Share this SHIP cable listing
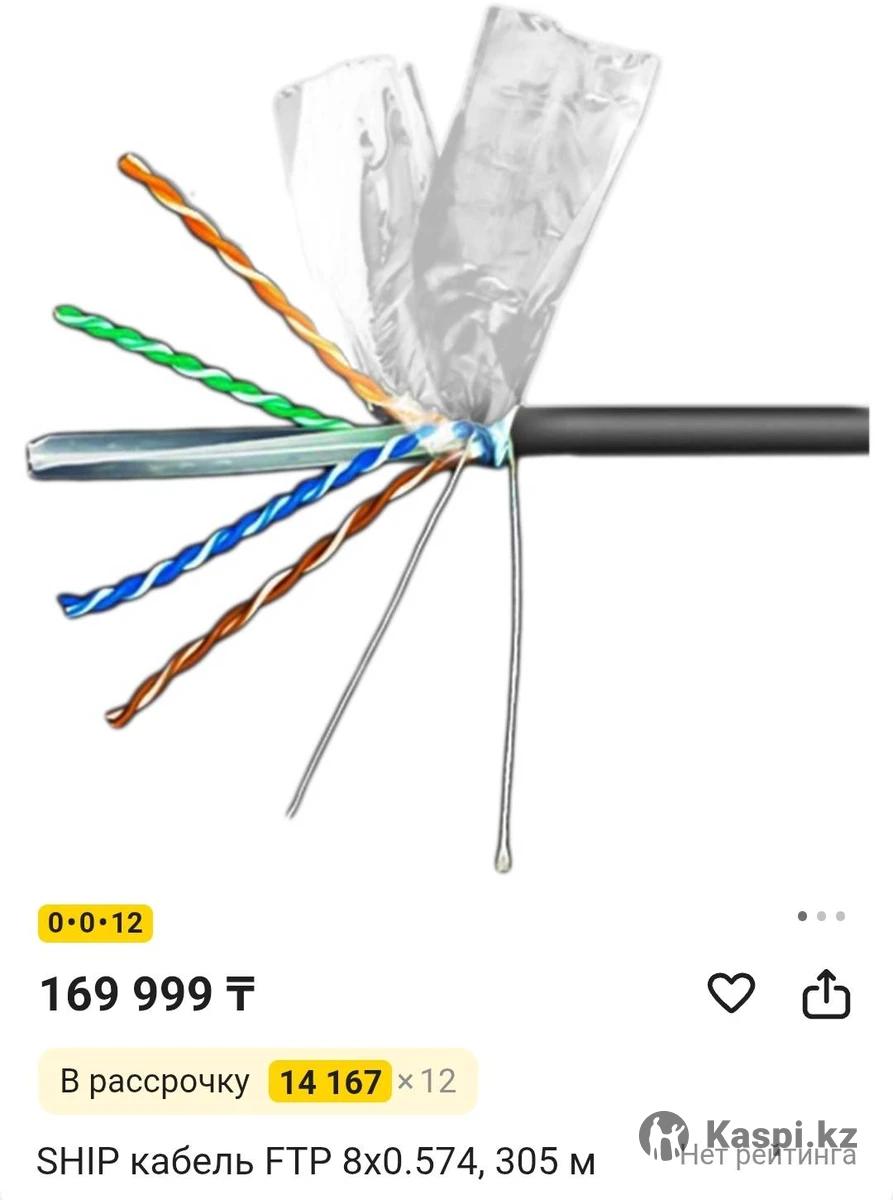The image size is (893, 1200). pyautogui.click(x=826, y=994)
